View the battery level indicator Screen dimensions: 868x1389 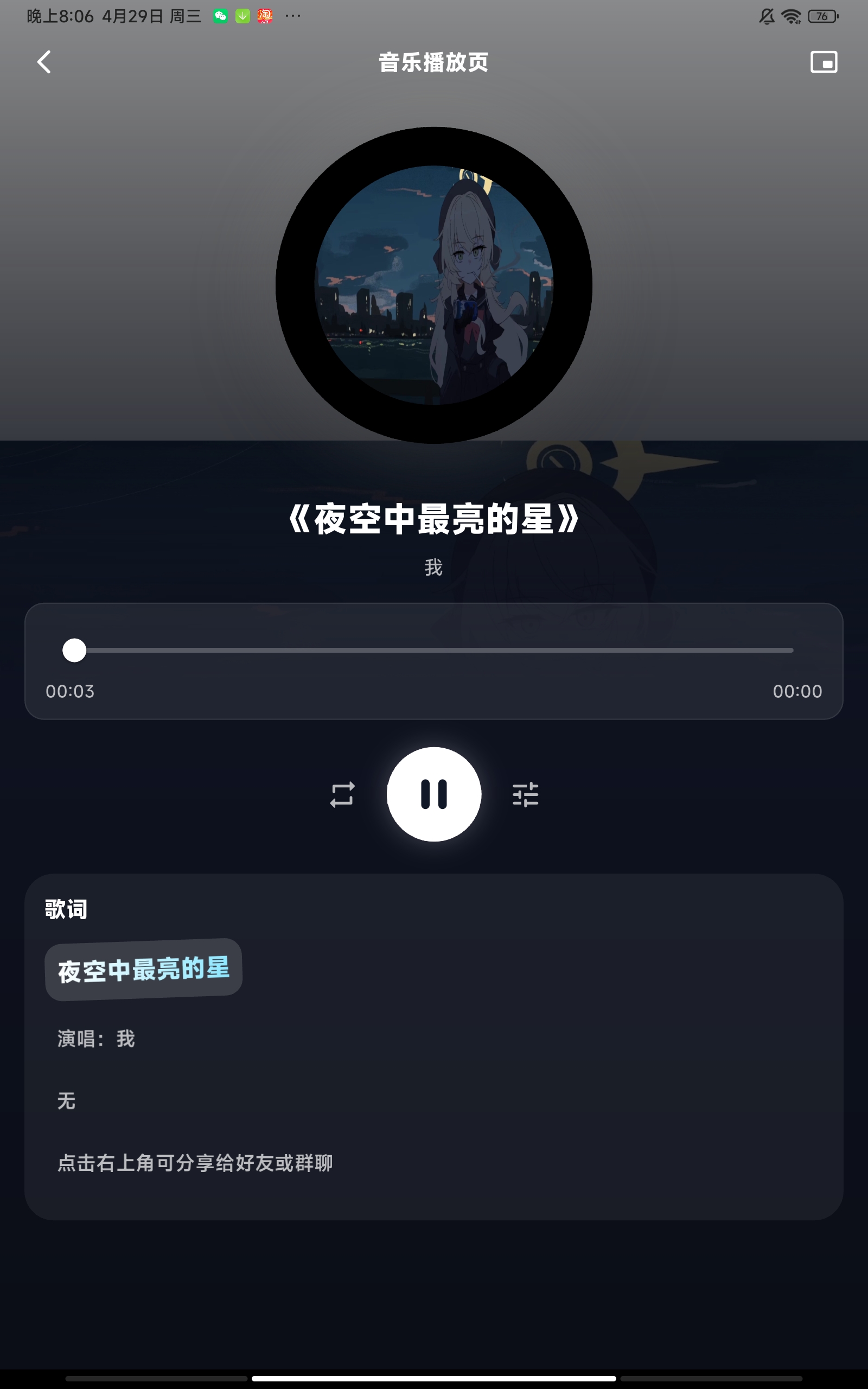click(x=823, y=15)
